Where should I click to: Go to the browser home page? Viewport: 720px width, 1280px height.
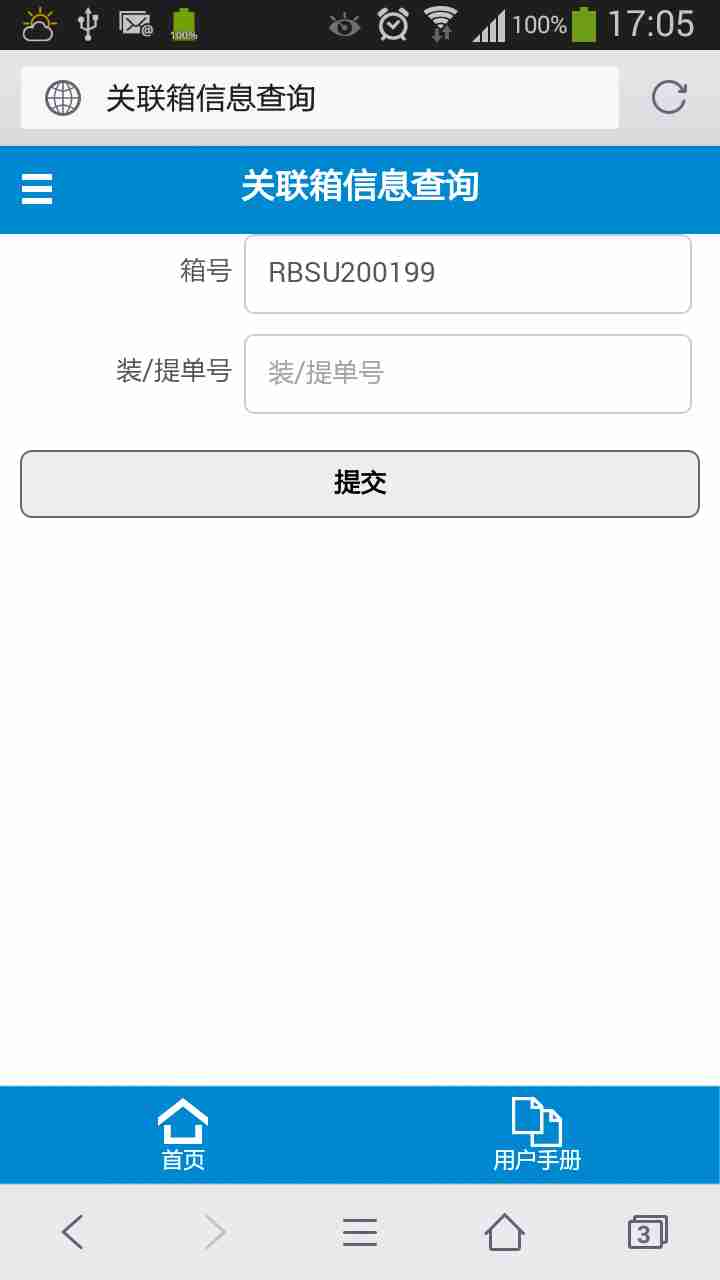pos(504,1232)
